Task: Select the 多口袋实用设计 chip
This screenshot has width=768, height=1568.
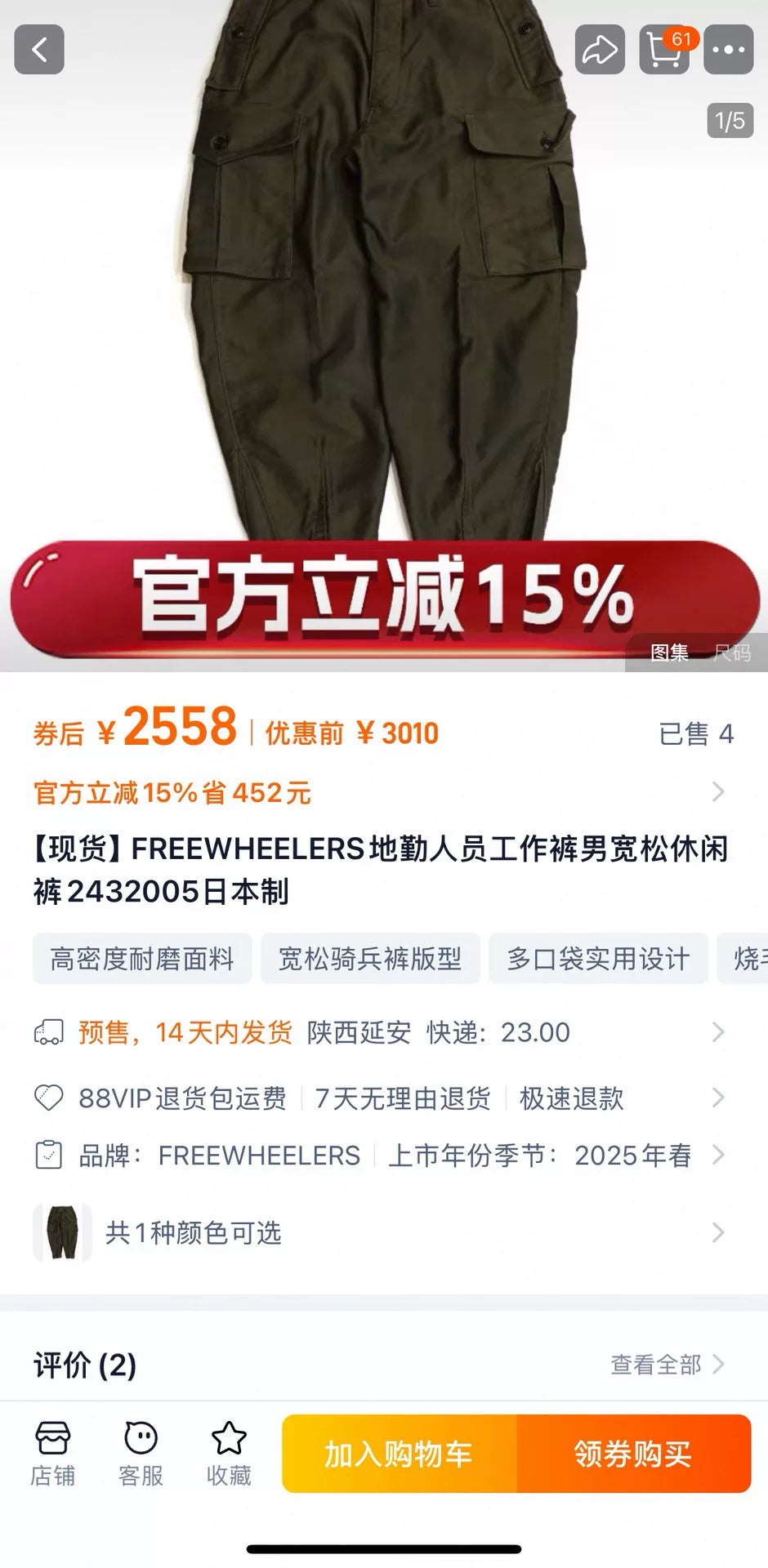Action: pyautogui.click(x=598, y=958)
